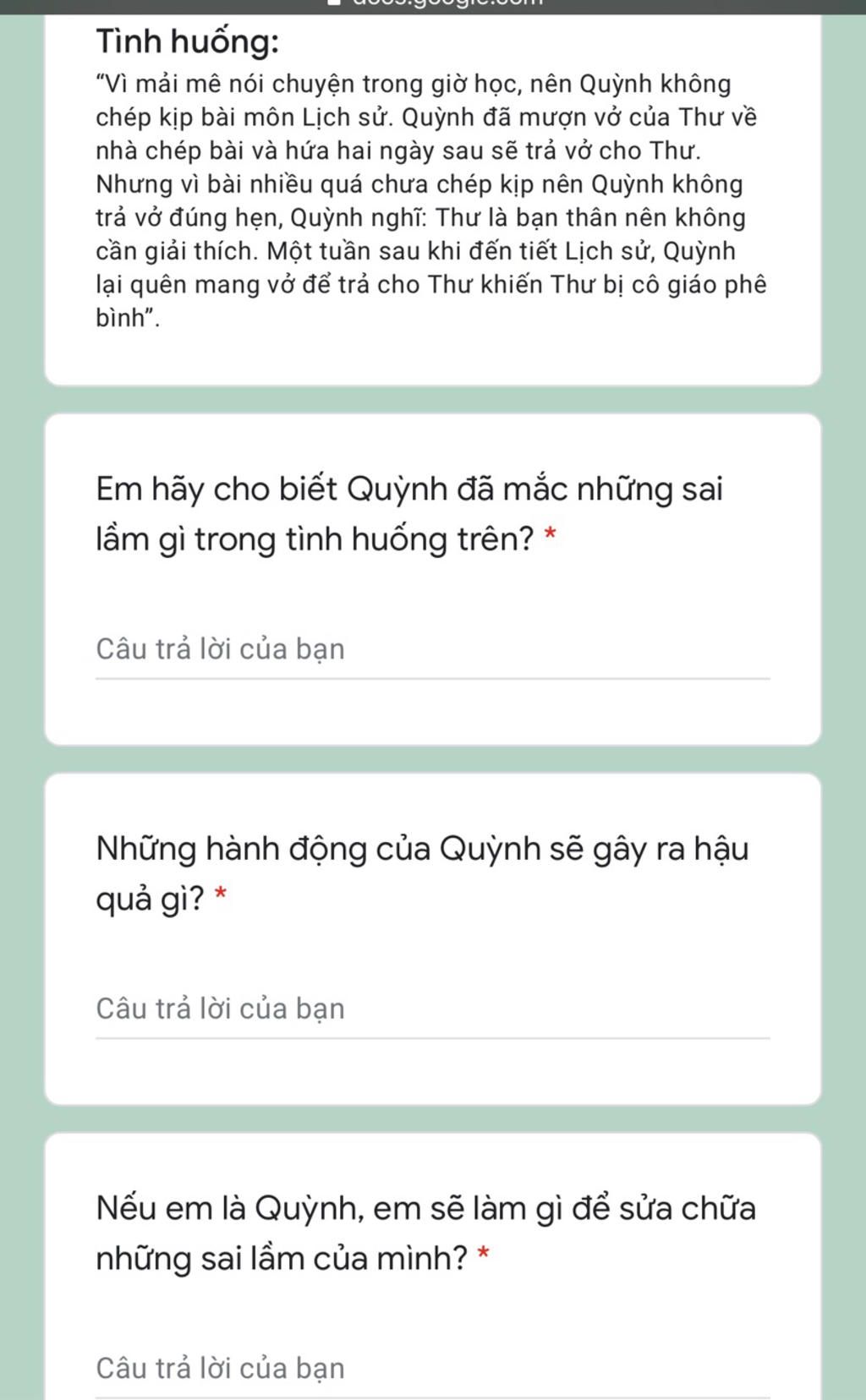This screenshot has height=1400, width=866.
Task: Enter answer field under the "hậu quả gì" question
Action: tap(431, 1009)
